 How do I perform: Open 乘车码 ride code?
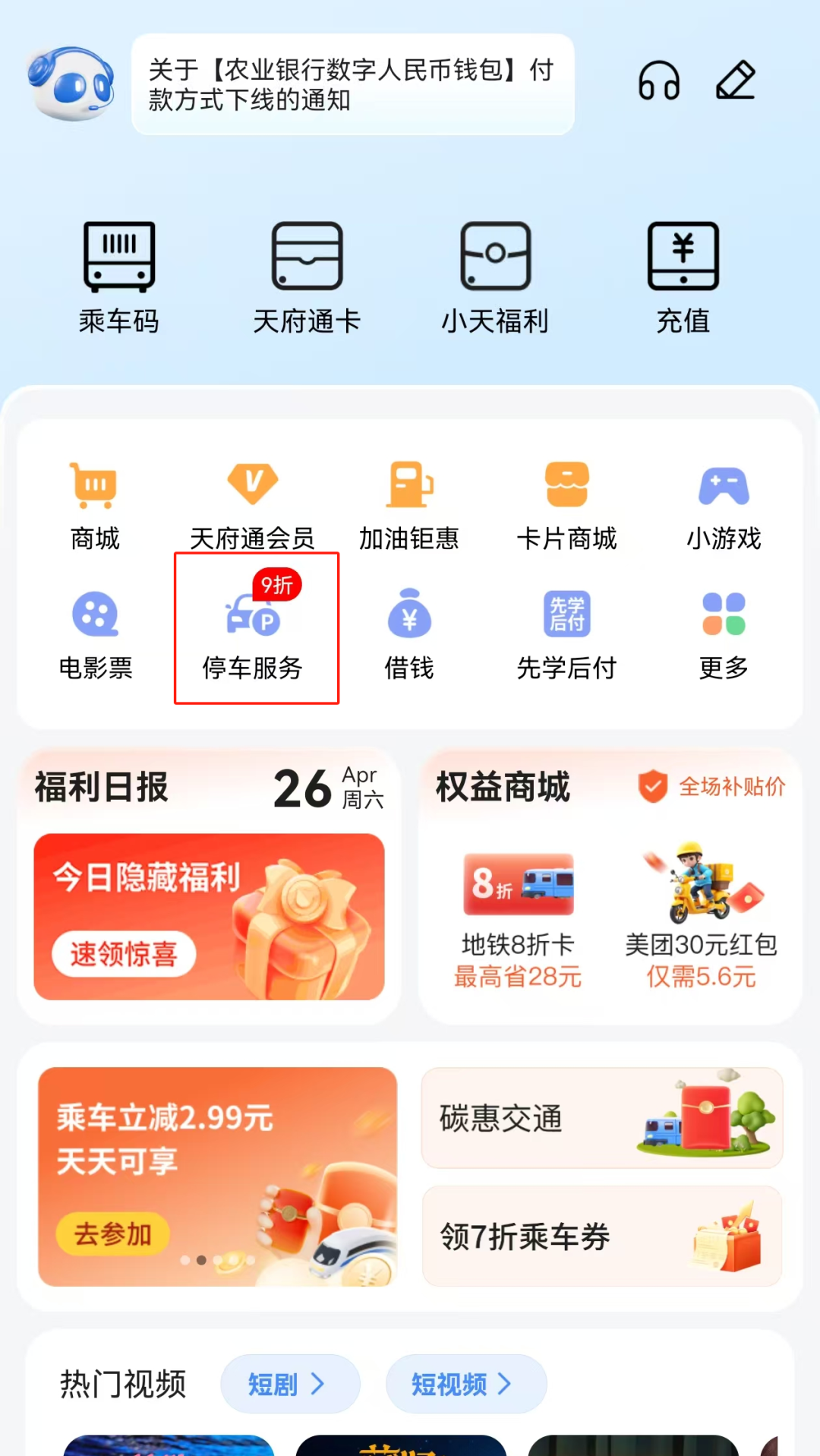[119, 278]
